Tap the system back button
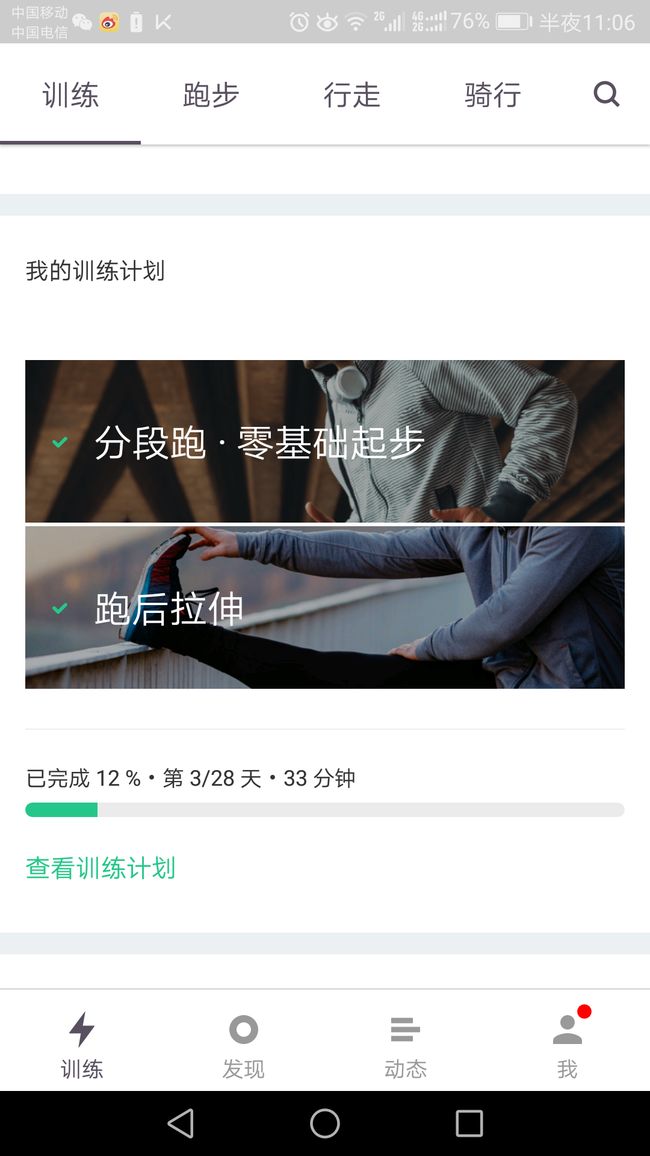Screen dimensions: 650x1156 (181, 1124)
